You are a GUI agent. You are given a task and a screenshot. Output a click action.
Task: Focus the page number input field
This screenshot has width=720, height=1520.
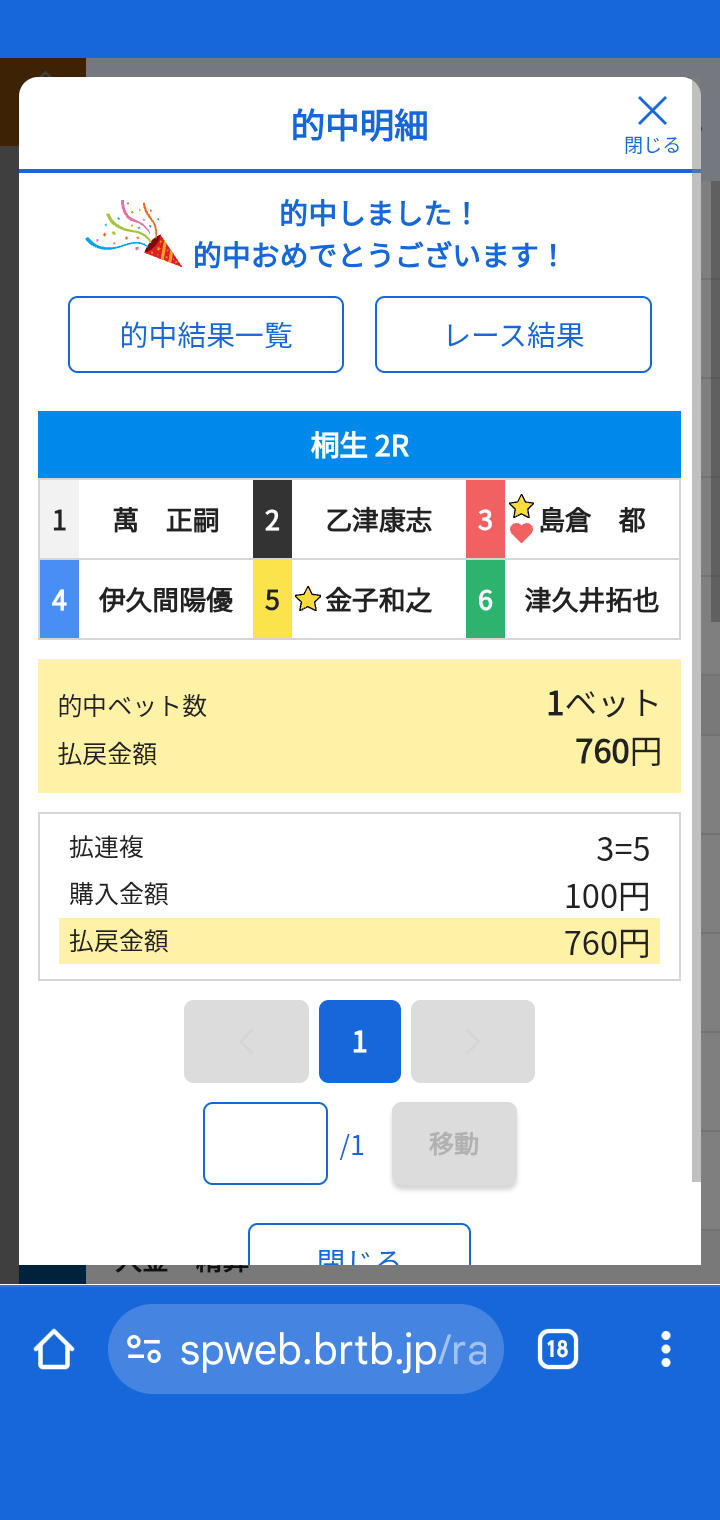pos(265,1143)
